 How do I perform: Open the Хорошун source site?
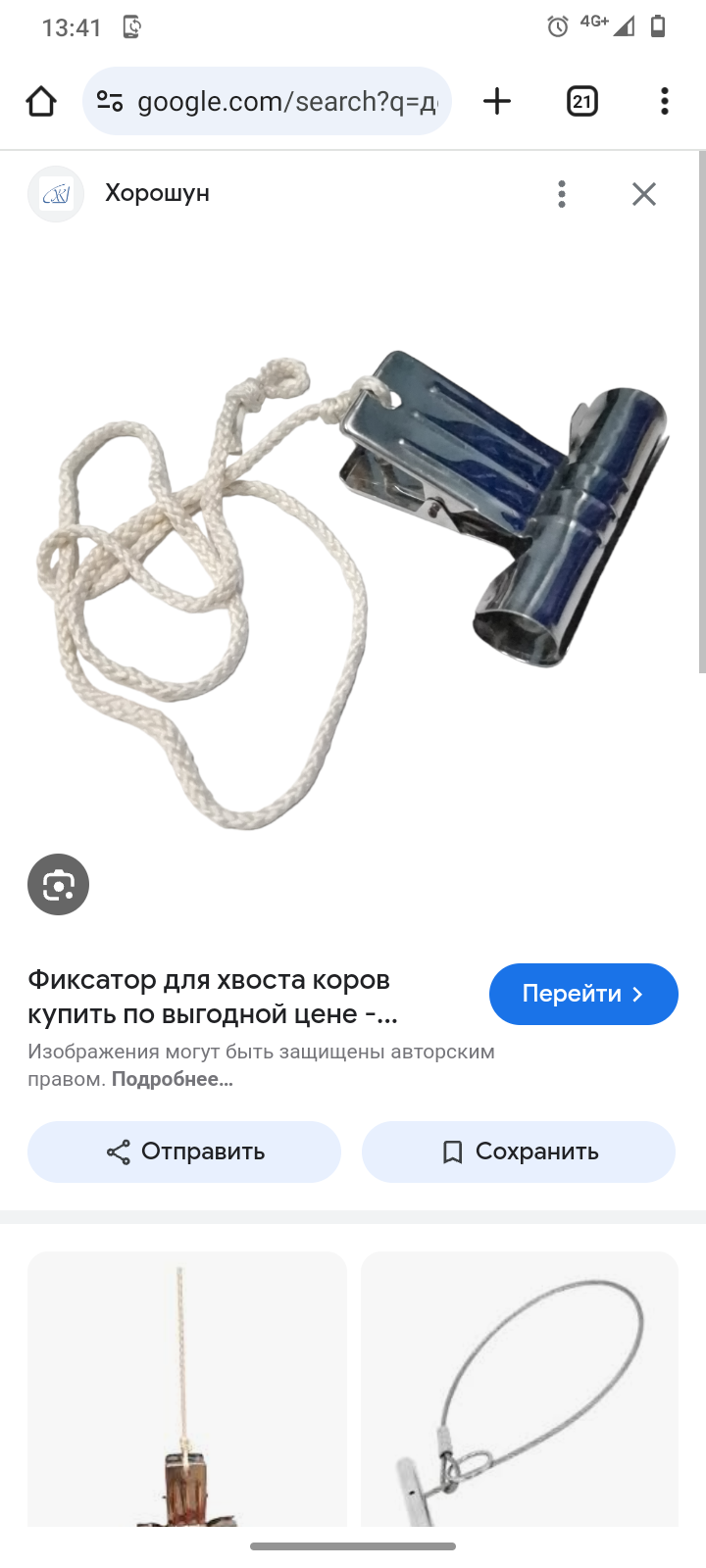[x=157, y=193]
